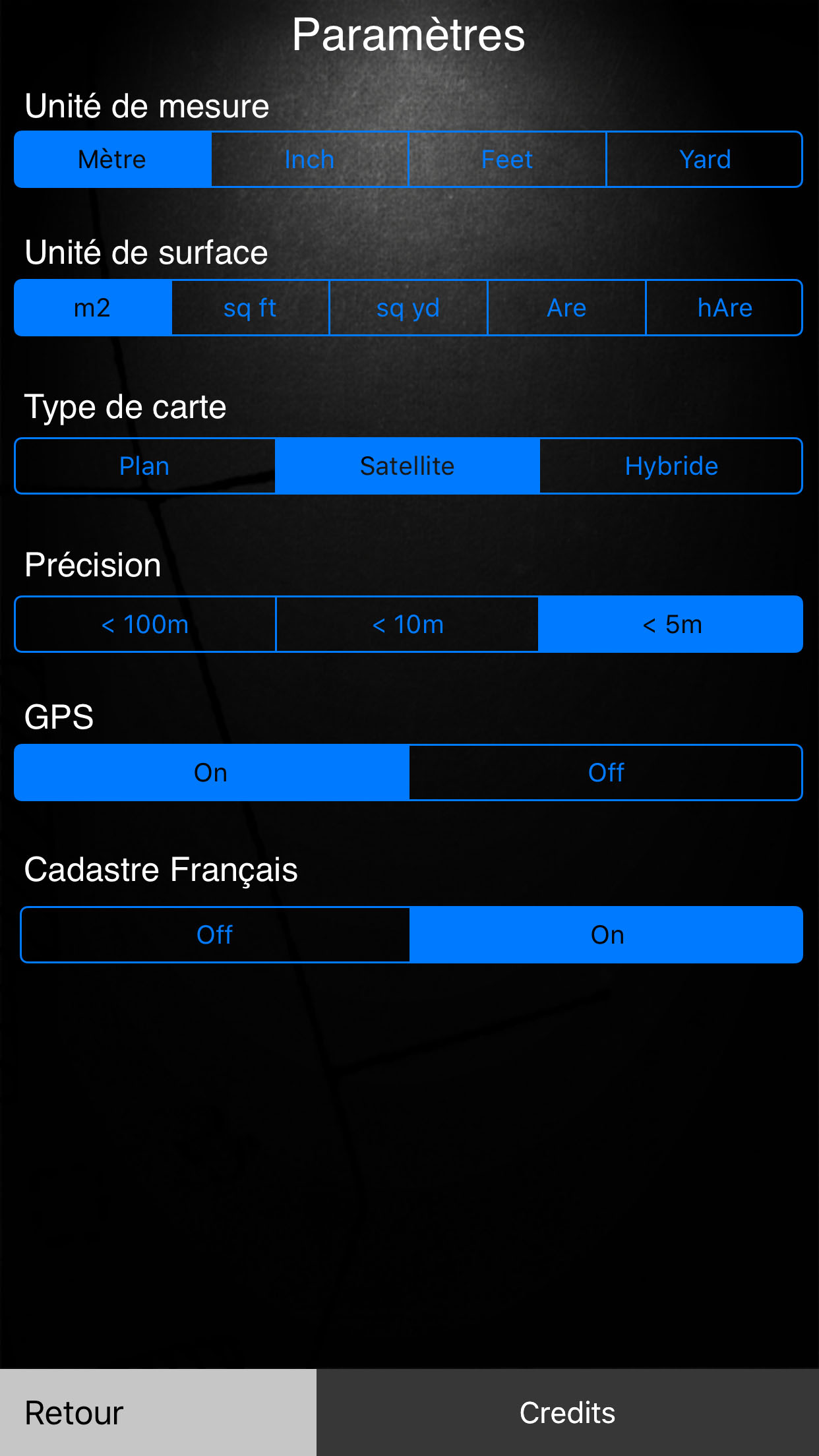The width and height of the screenshot is (819, 1456).
Task: Tap Retour to go back
Action: (158, 1412)
